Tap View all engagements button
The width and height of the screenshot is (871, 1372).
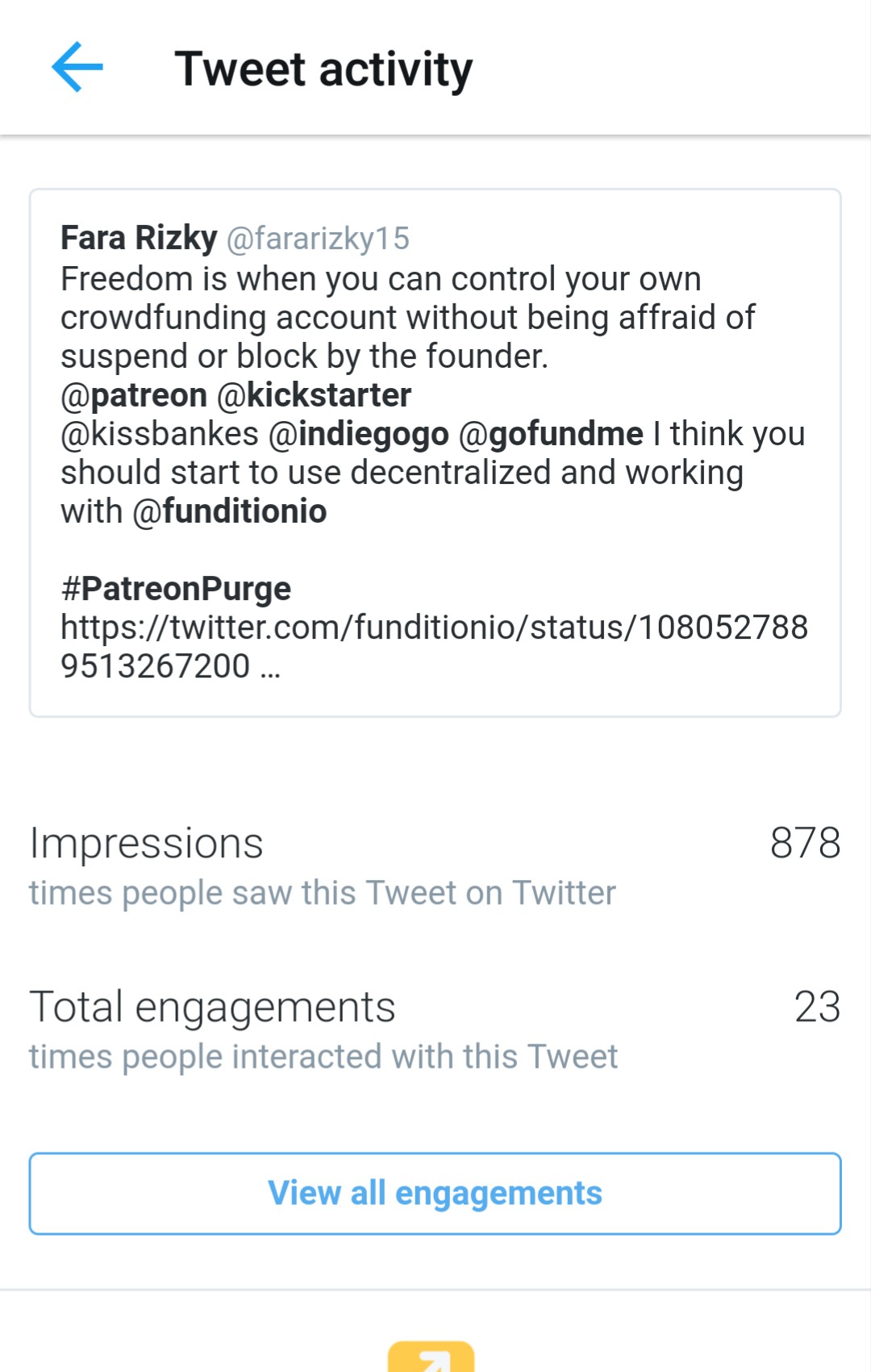click(435, 1193)
